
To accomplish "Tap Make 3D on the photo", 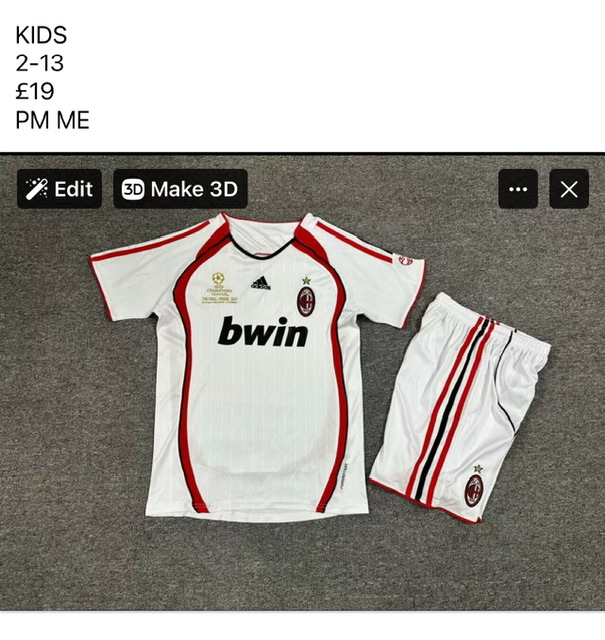I will coord(180,189).
